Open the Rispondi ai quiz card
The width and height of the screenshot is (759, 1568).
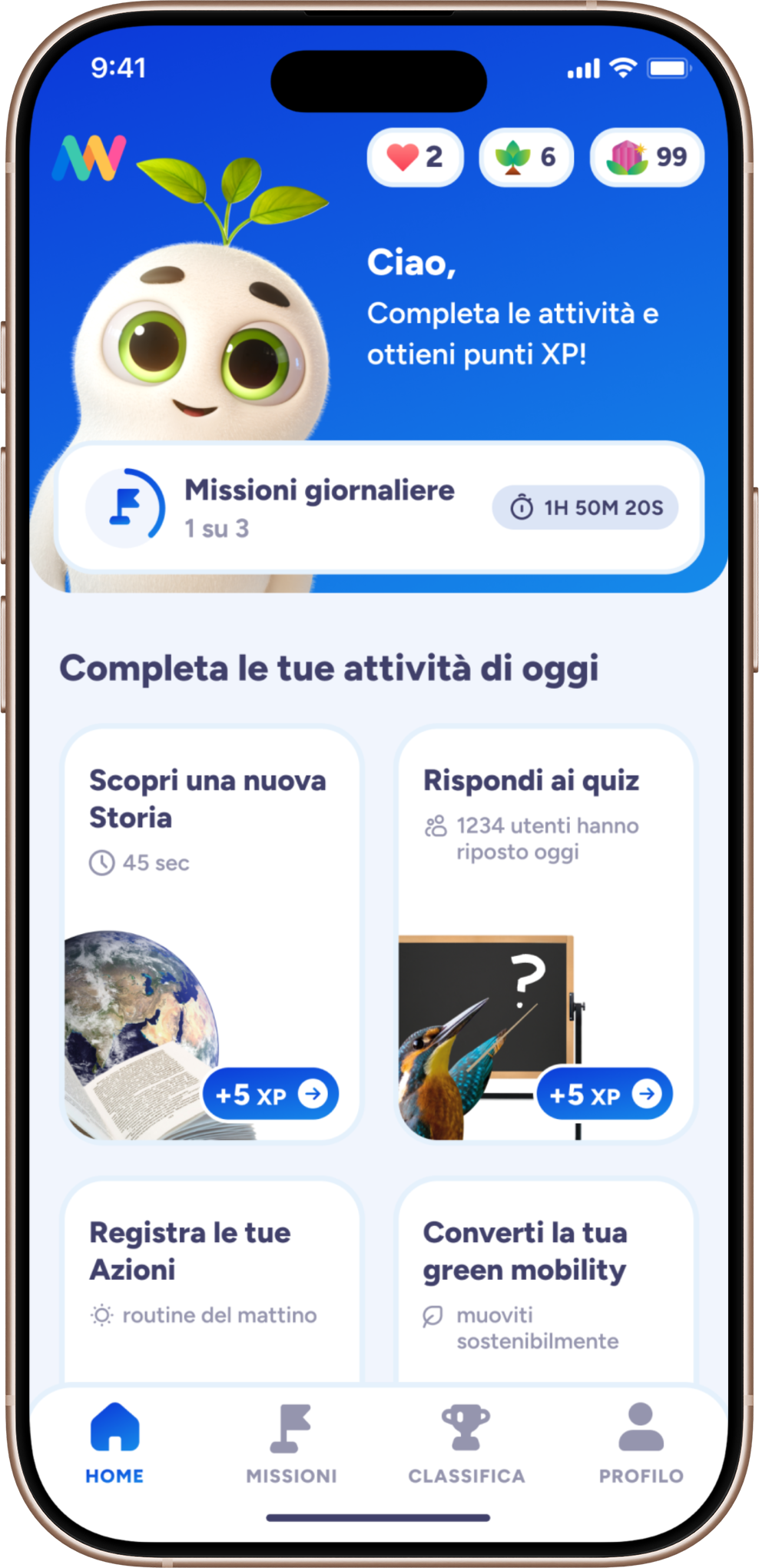[x=545, y=935]
